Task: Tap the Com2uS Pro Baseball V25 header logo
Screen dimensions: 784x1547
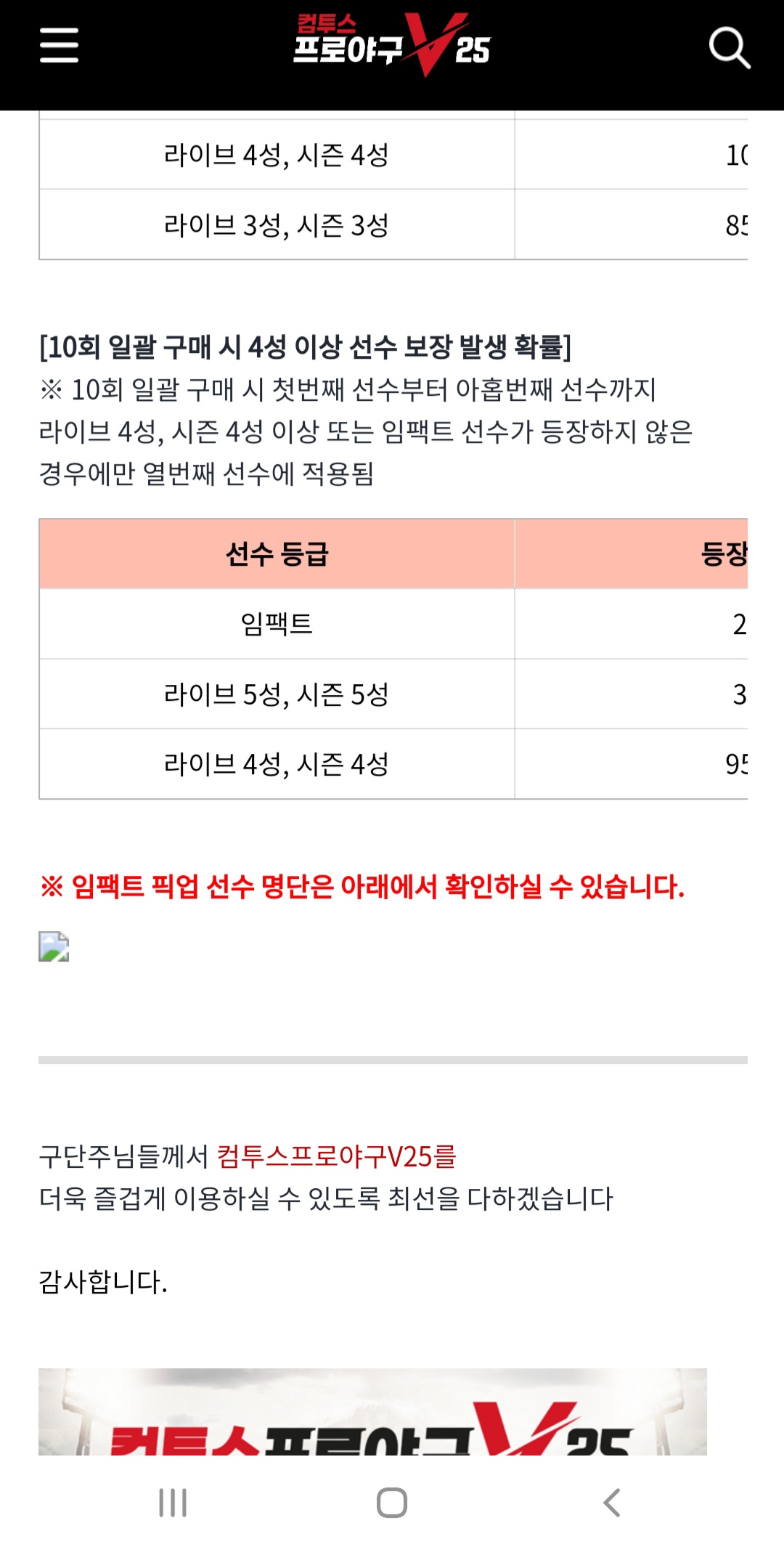Action: tap(392, 45)
